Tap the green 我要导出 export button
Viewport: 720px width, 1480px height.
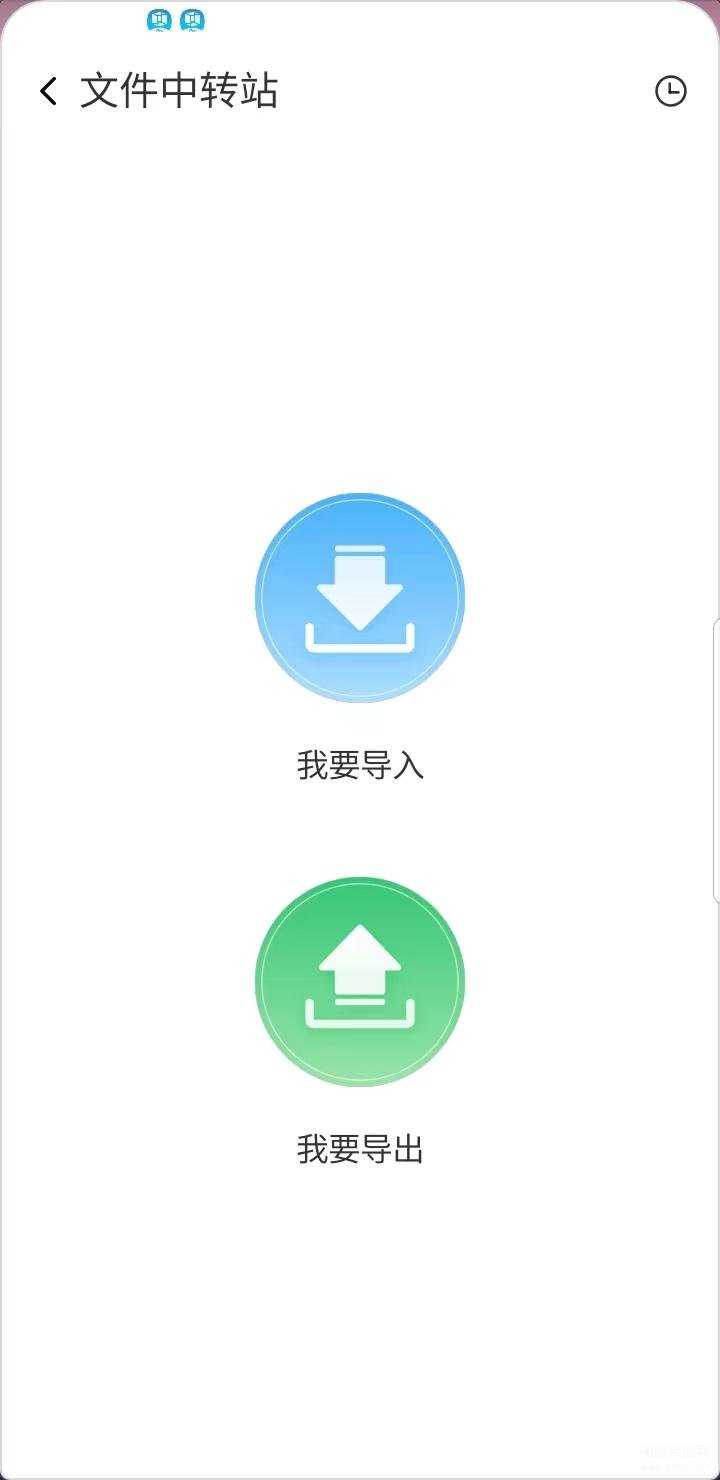(x=360, y=982)
